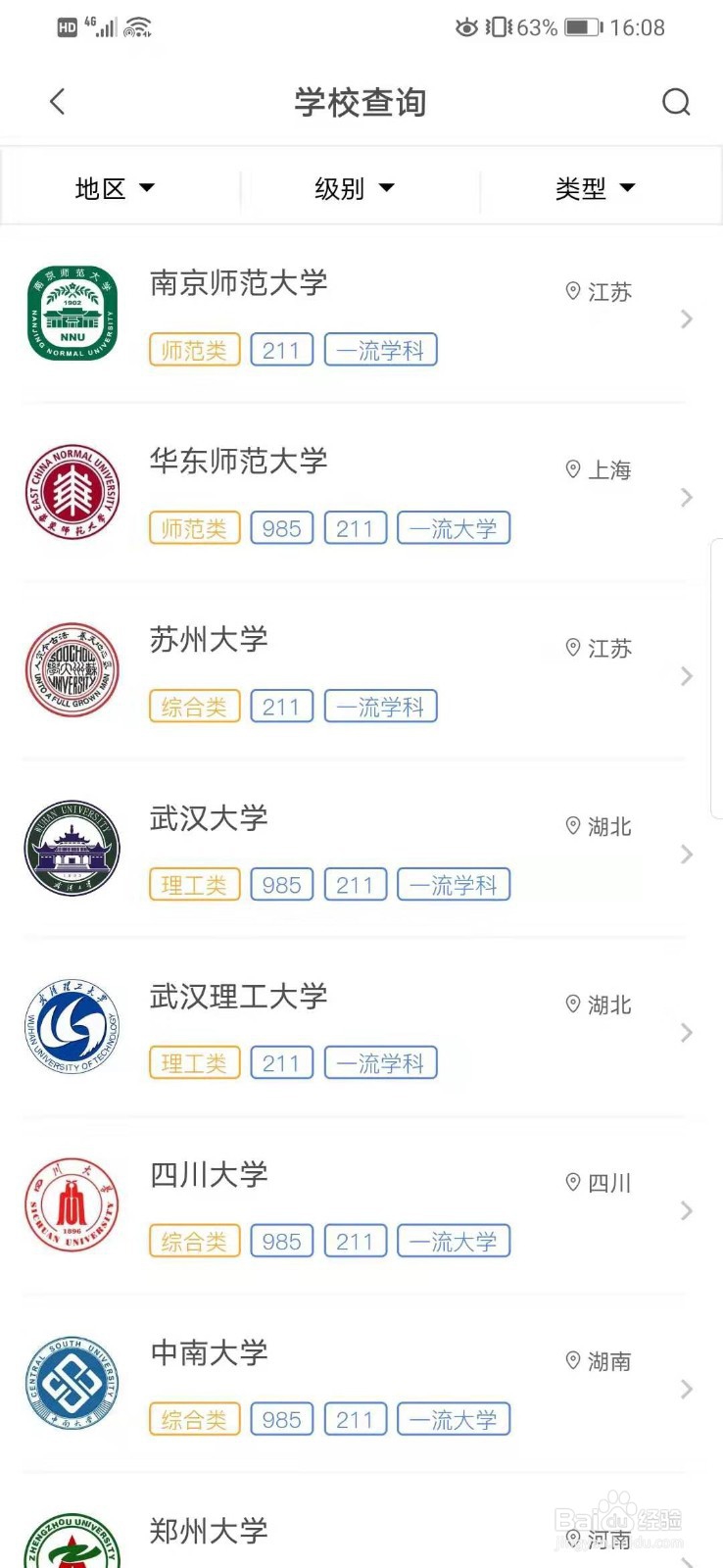Tap the 中南大学 circular badge
Screen dimensions: 723x1568
71,1384
